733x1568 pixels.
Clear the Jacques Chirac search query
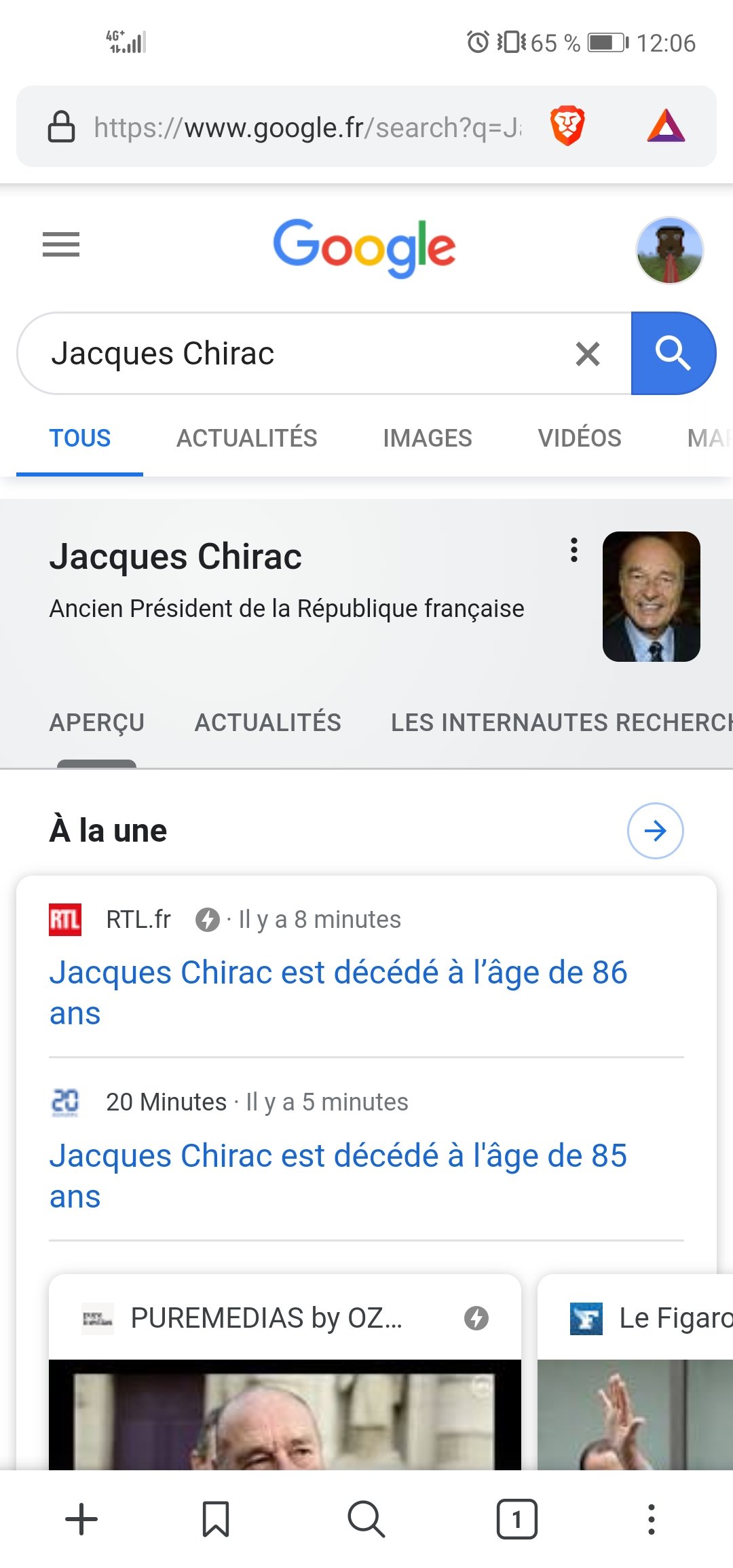click(x=588, y=354)
